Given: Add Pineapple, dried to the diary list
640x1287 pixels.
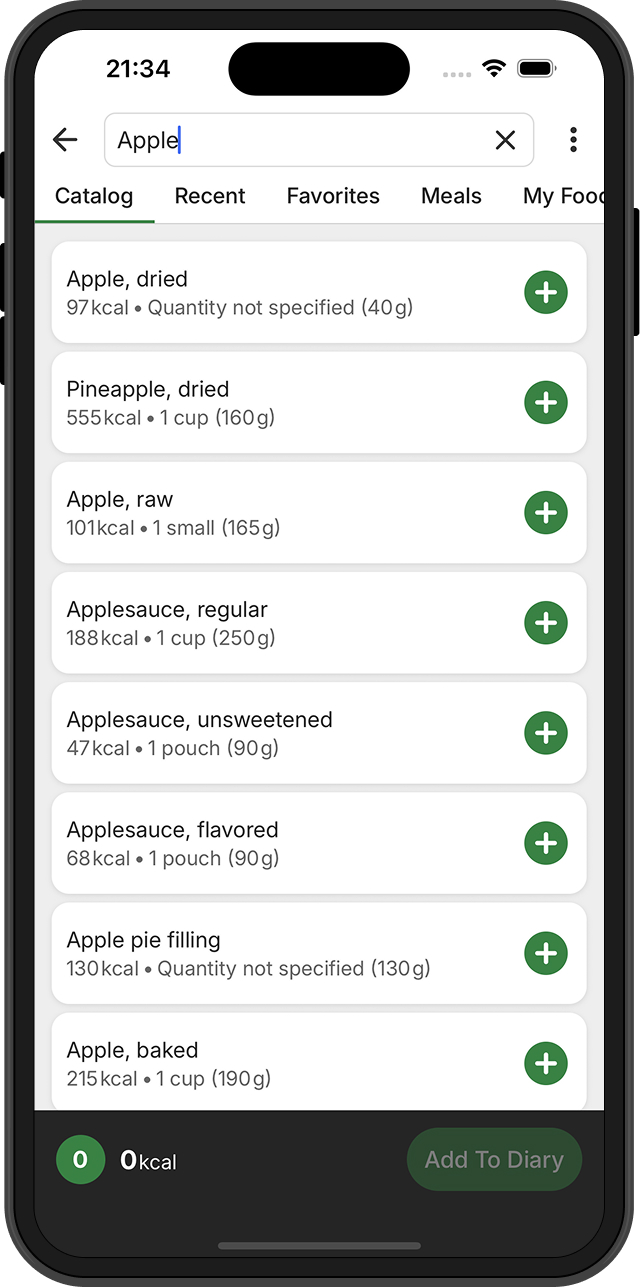Looking at the screenshot, I should point(546,402).
